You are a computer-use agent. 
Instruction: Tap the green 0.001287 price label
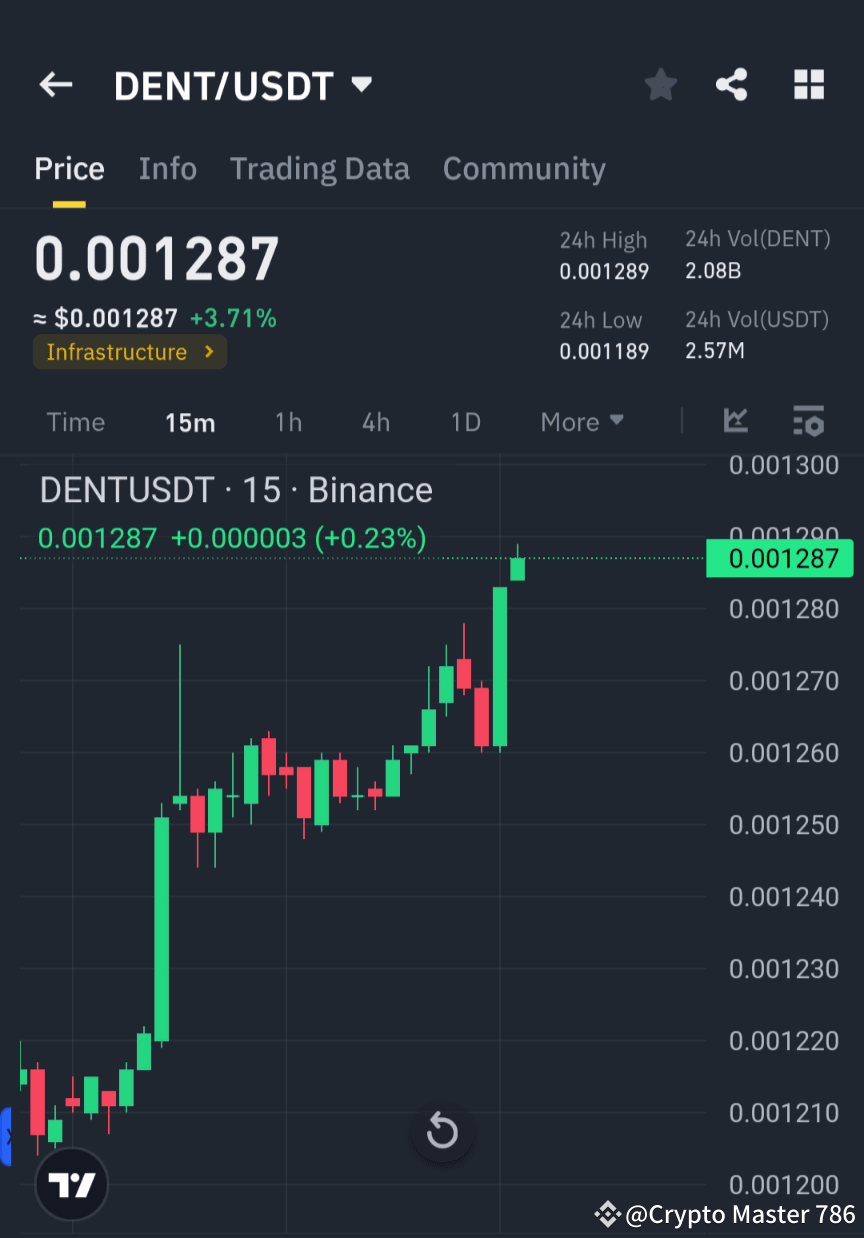779,558
